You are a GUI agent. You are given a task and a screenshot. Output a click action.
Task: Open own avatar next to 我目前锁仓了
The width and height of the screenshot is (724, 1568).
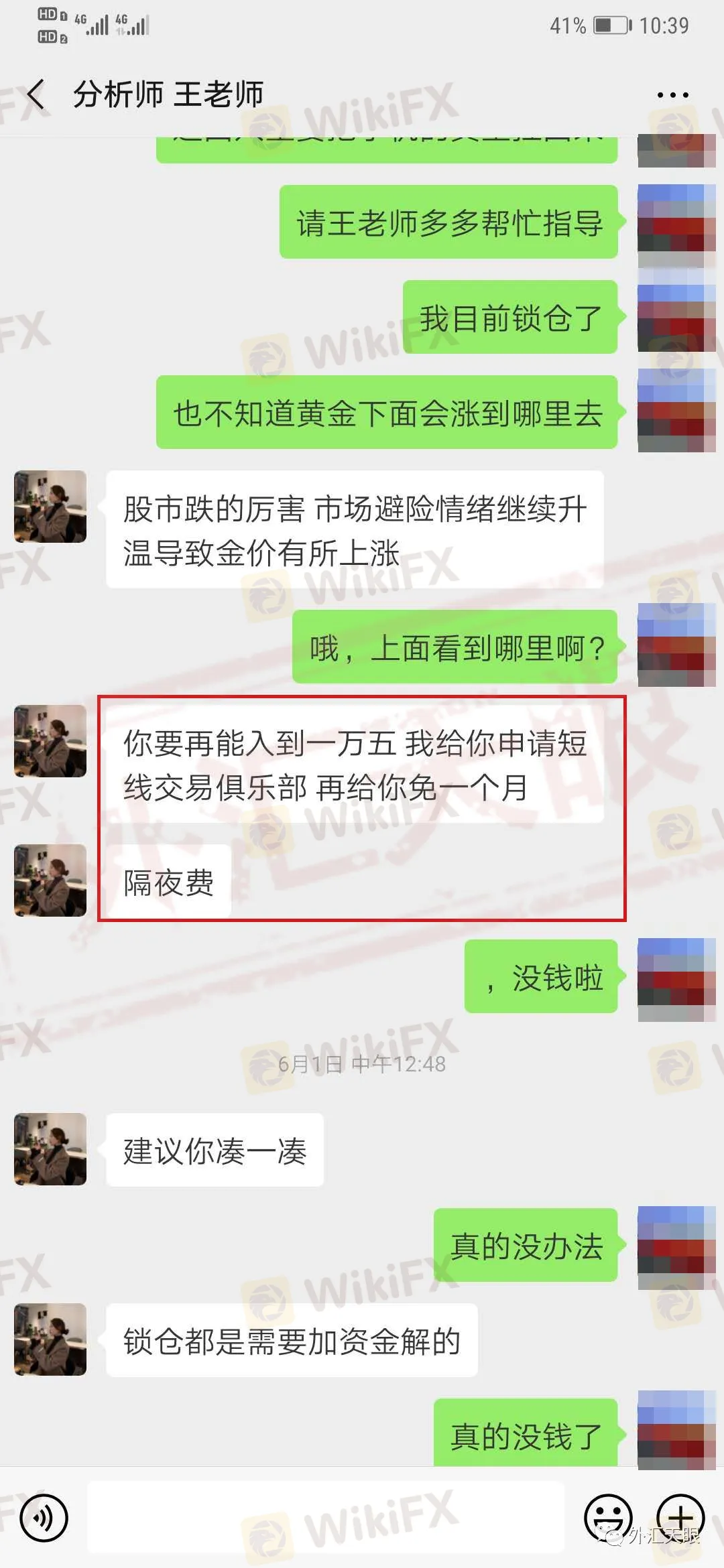point(676,317)
